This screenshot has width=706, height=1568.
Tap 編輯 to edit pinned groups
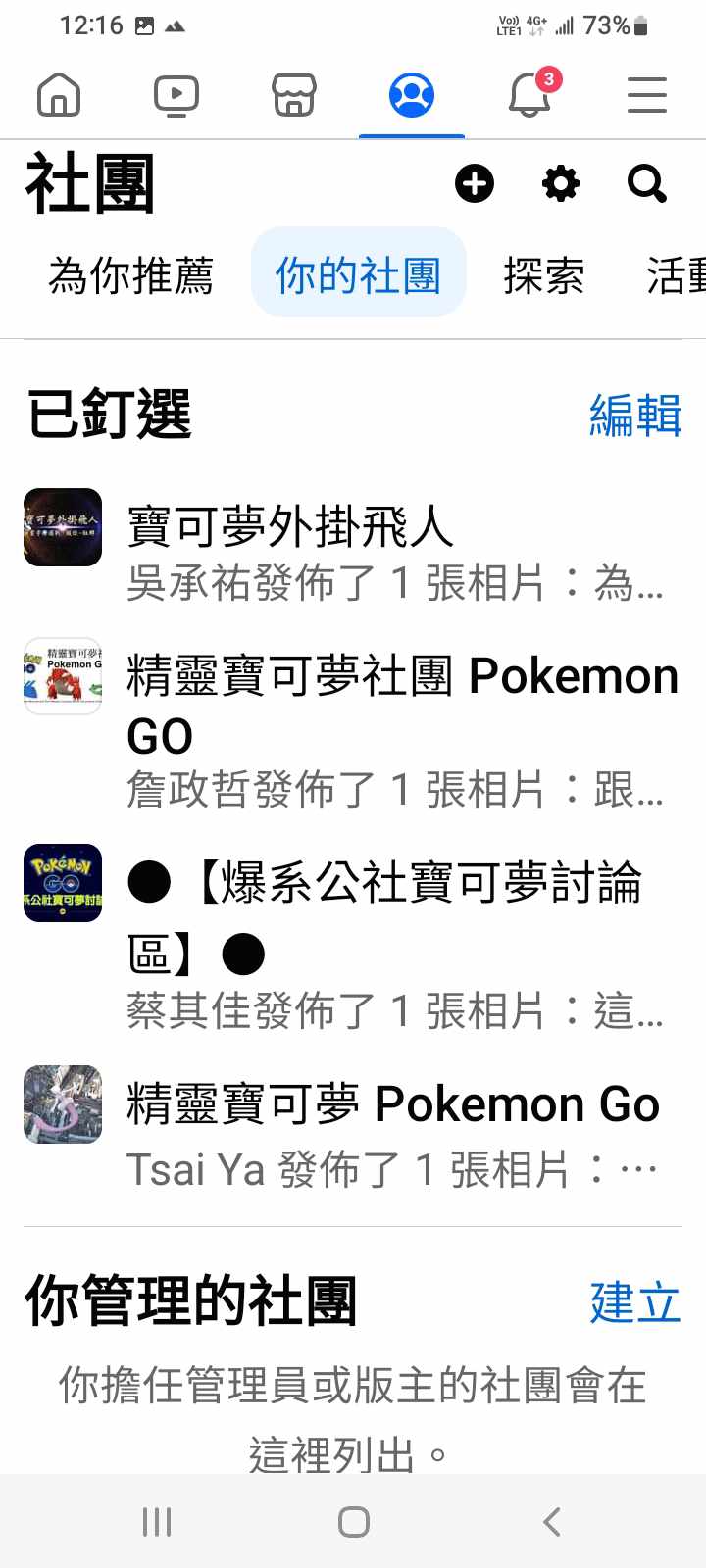(634, 415)
